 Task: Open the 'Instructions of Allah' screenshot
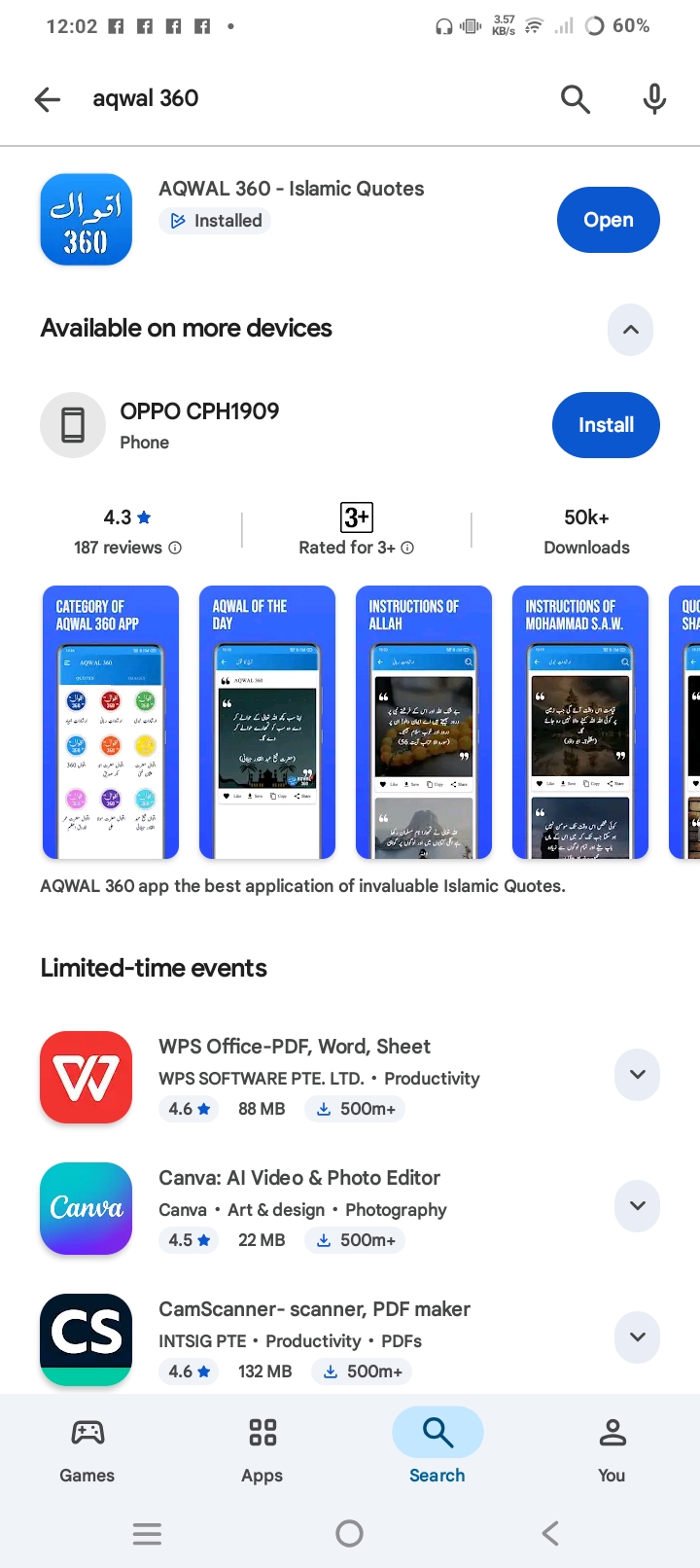point(424,722)
